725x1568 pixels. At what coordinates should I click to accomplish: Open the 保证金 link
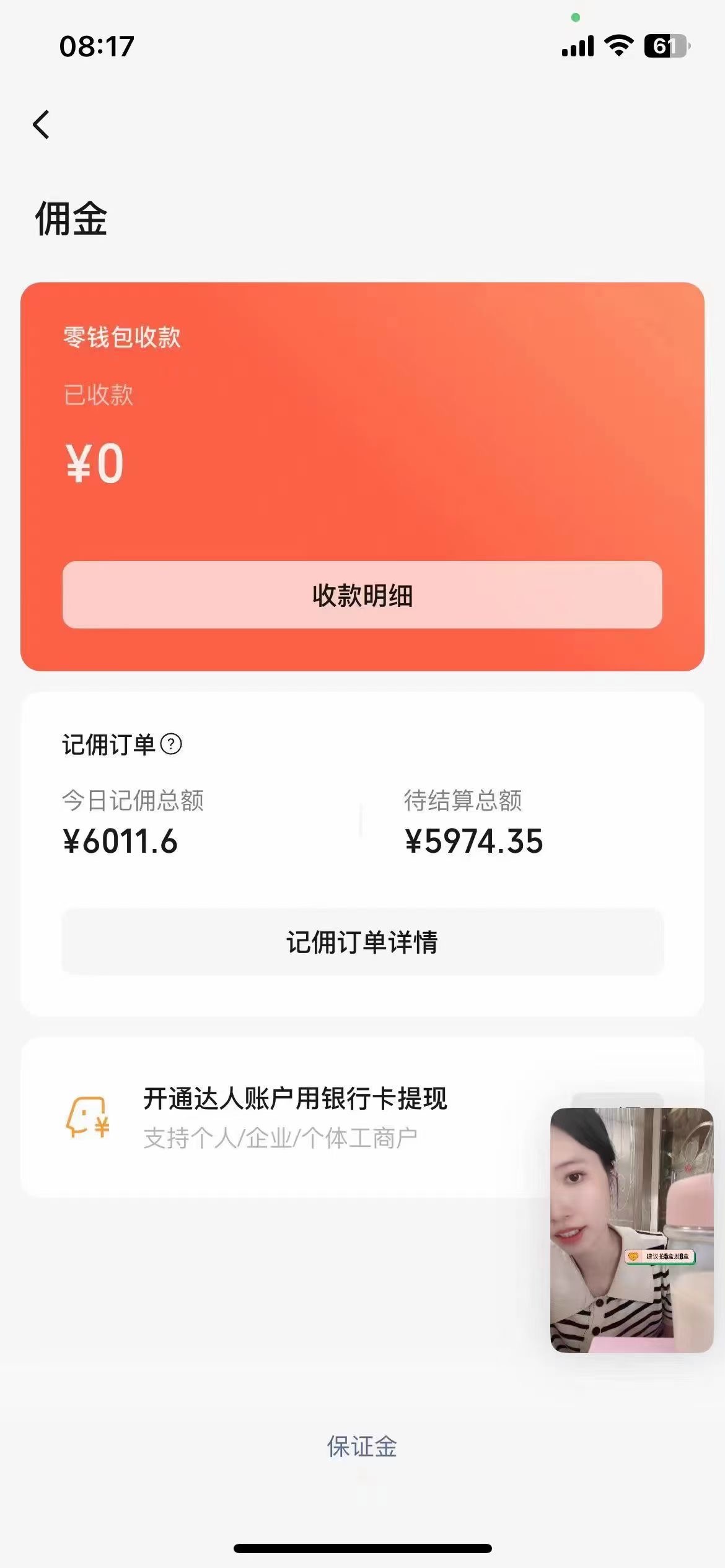pyautogui.click(x=362, y=1447)
